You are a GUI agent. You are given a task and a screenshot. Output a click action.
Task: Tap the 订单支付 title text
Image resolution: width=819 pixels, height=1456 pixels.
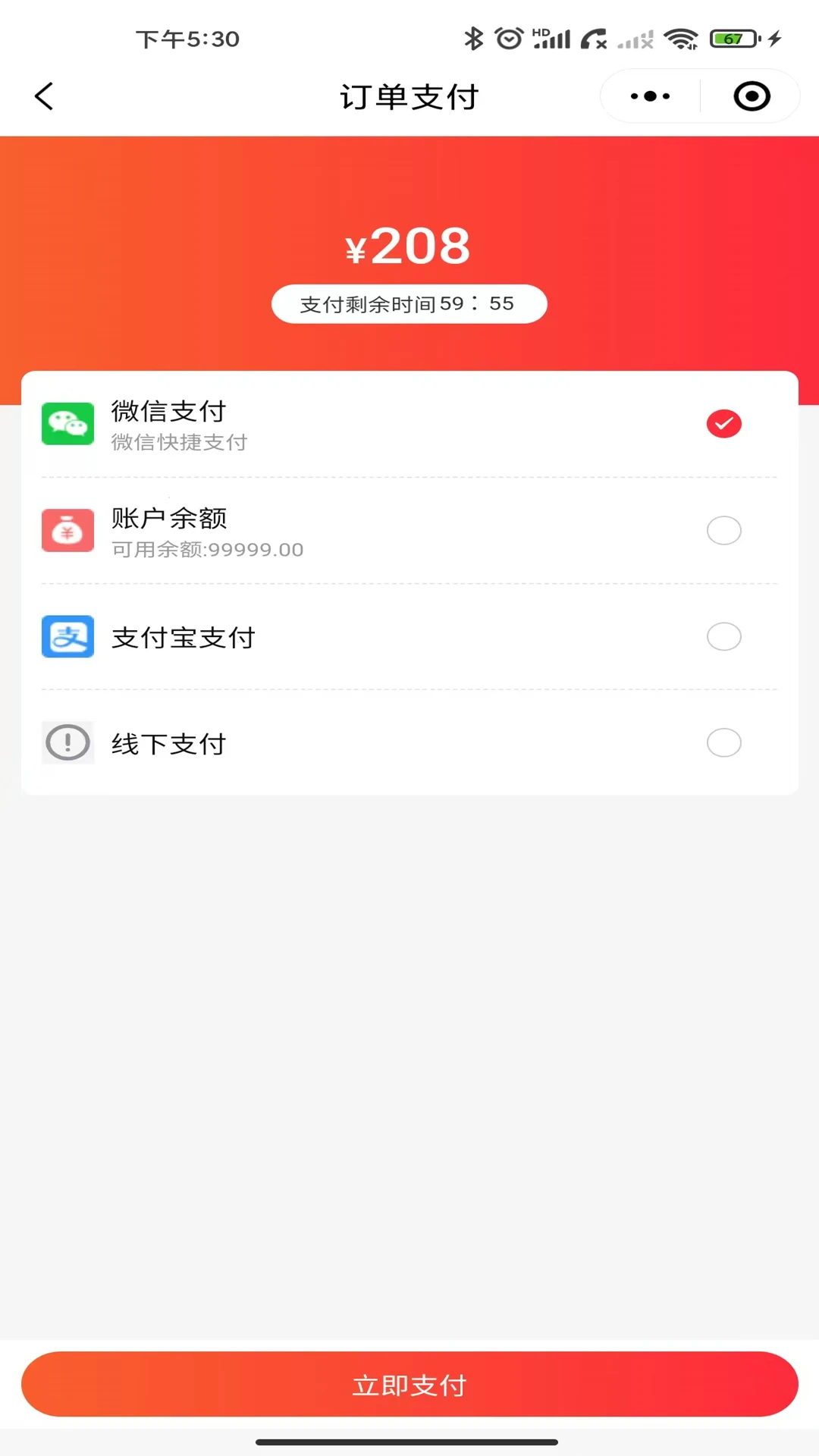coord(409,96)
